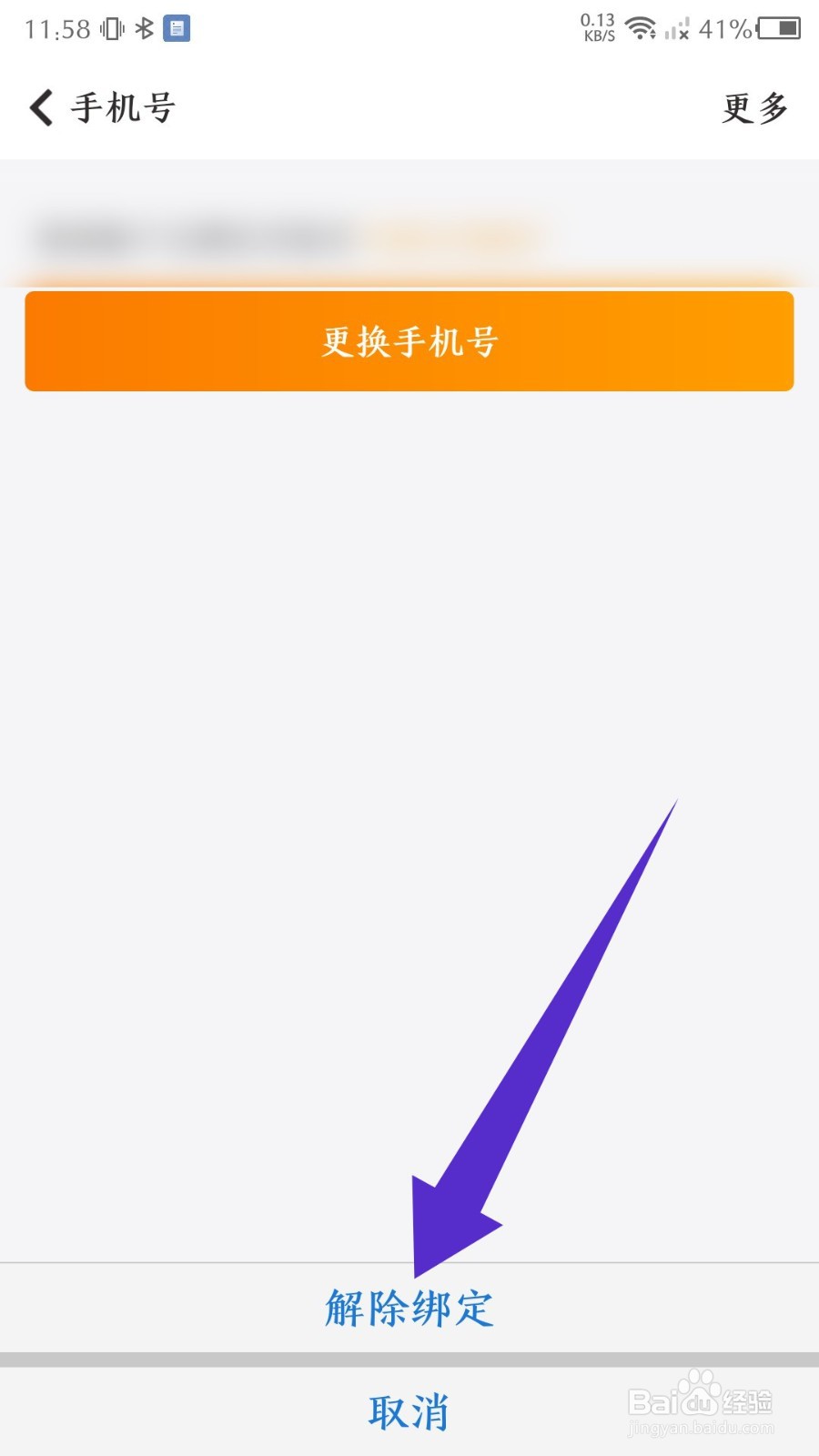Go back from the 手机号 page

(x=42, y=107)
